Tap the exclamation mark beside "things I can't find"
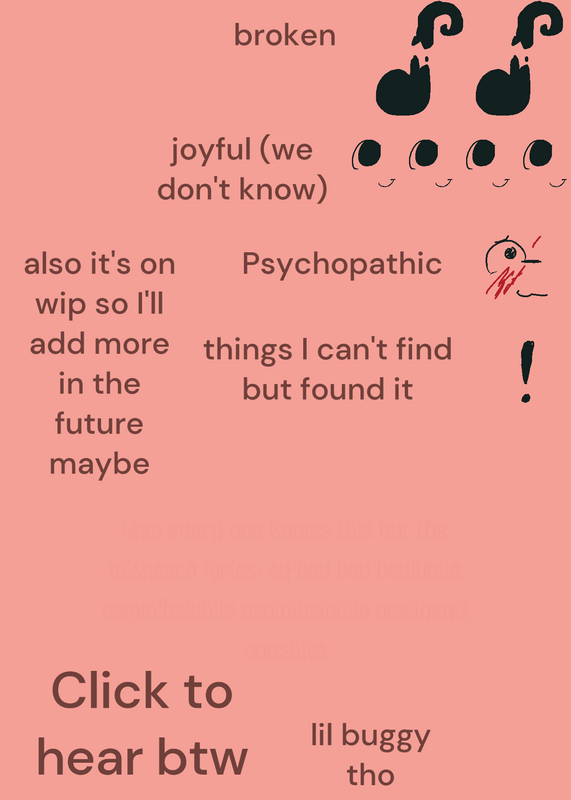Screen dimensions: 571x800 tap(527, 372)
